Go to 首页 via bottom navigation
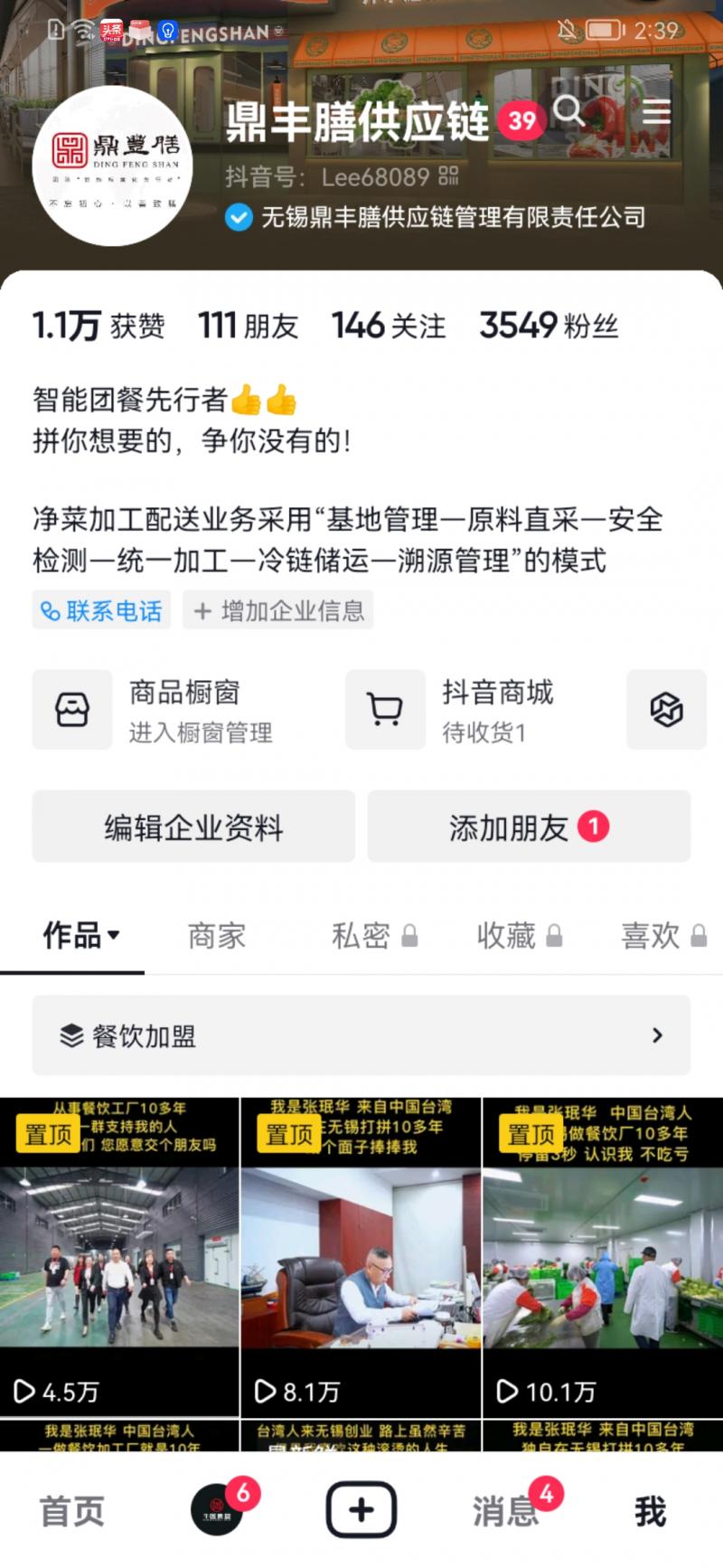Viewport: 723px width, 1568px height. point(70,1508)
